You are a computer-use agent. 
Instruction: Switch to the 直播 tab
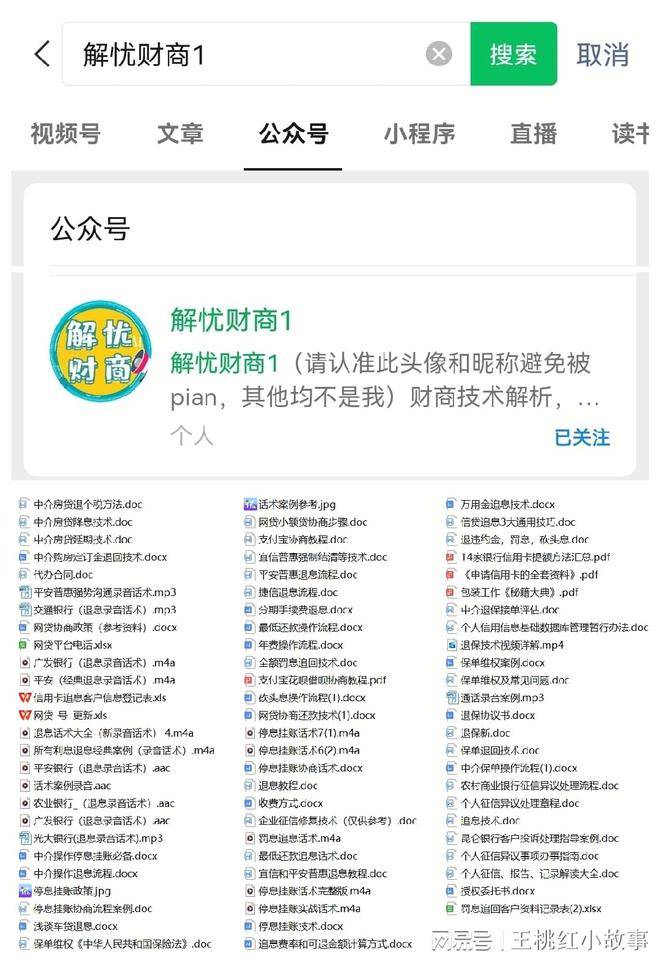(x=533, y=133)
